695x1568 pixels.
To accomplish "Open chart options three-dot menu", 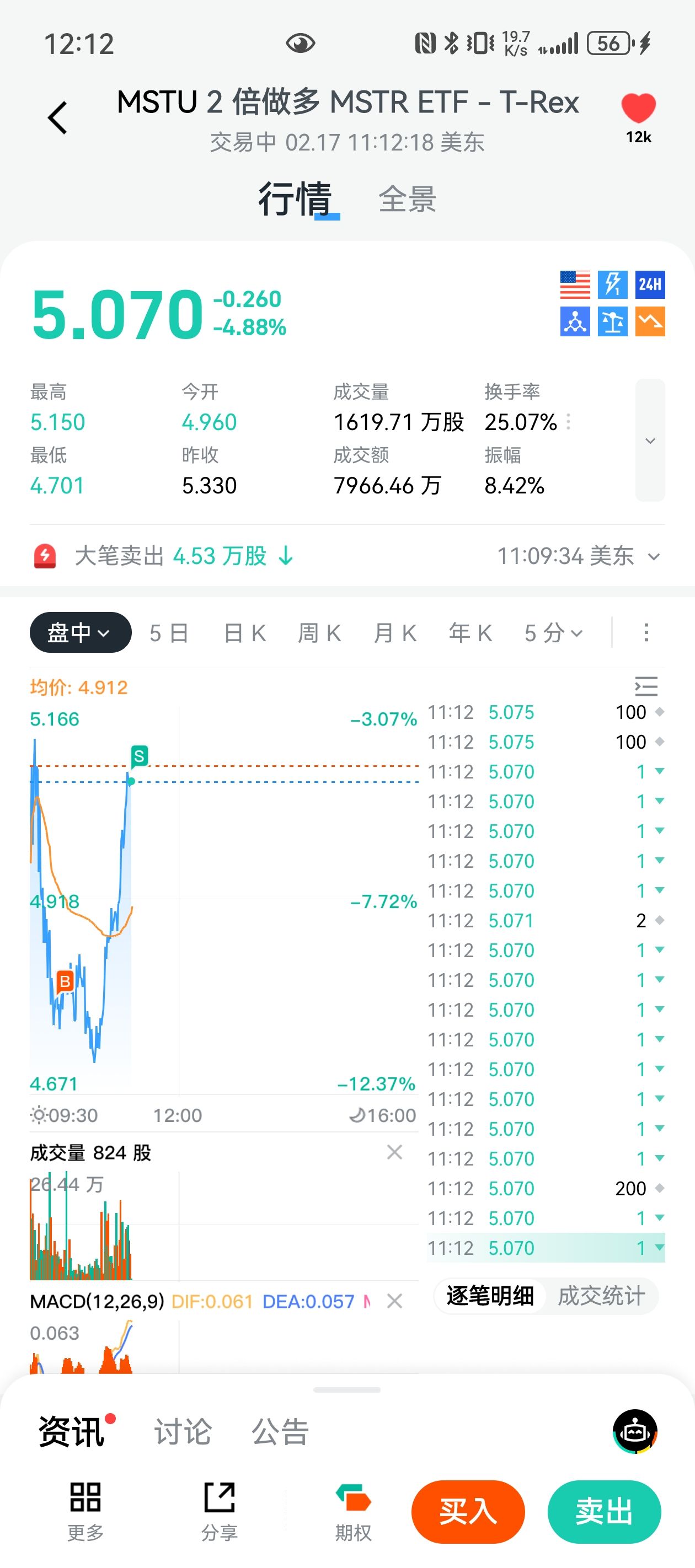I will point(646,632).
